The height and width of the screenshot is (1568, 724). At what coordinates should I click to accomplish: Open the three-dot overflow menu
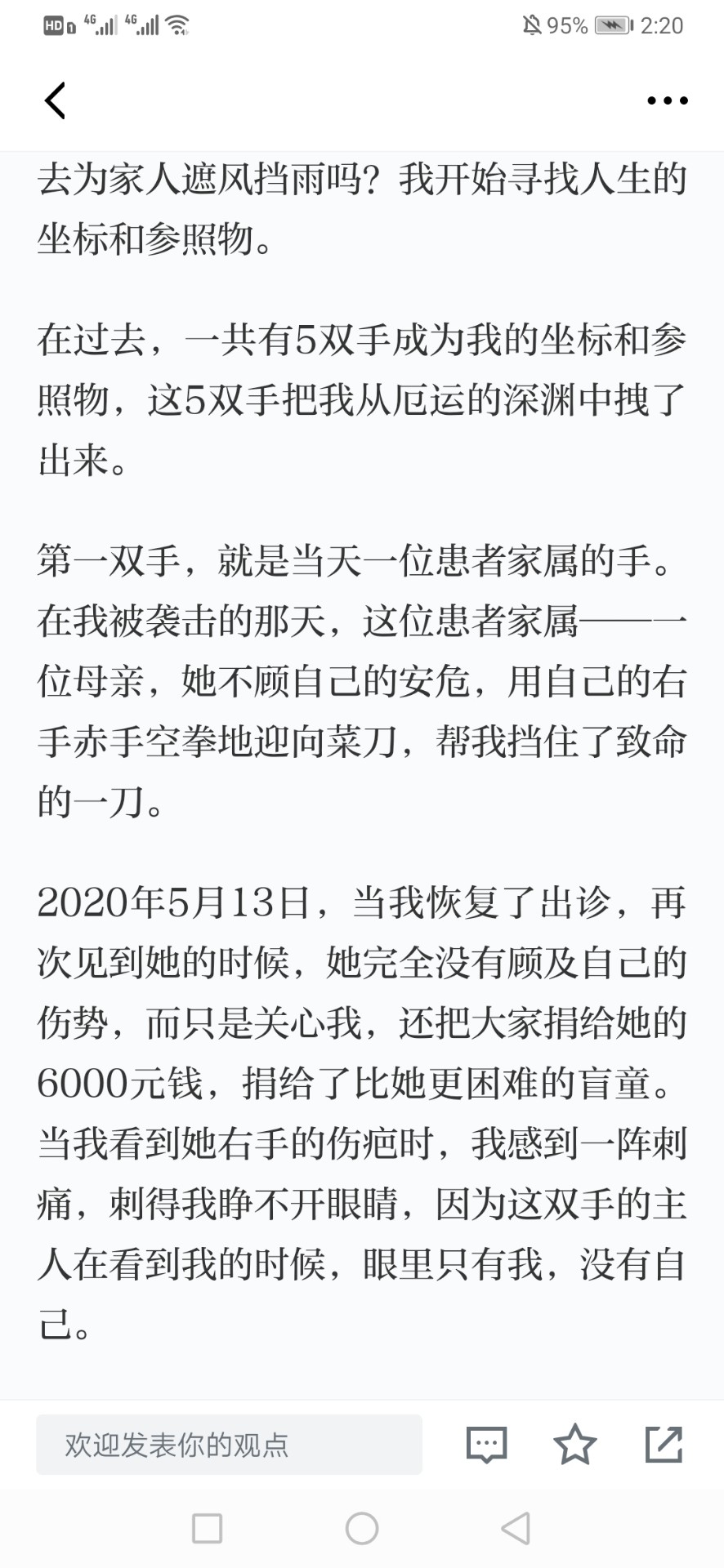(667, 100)
